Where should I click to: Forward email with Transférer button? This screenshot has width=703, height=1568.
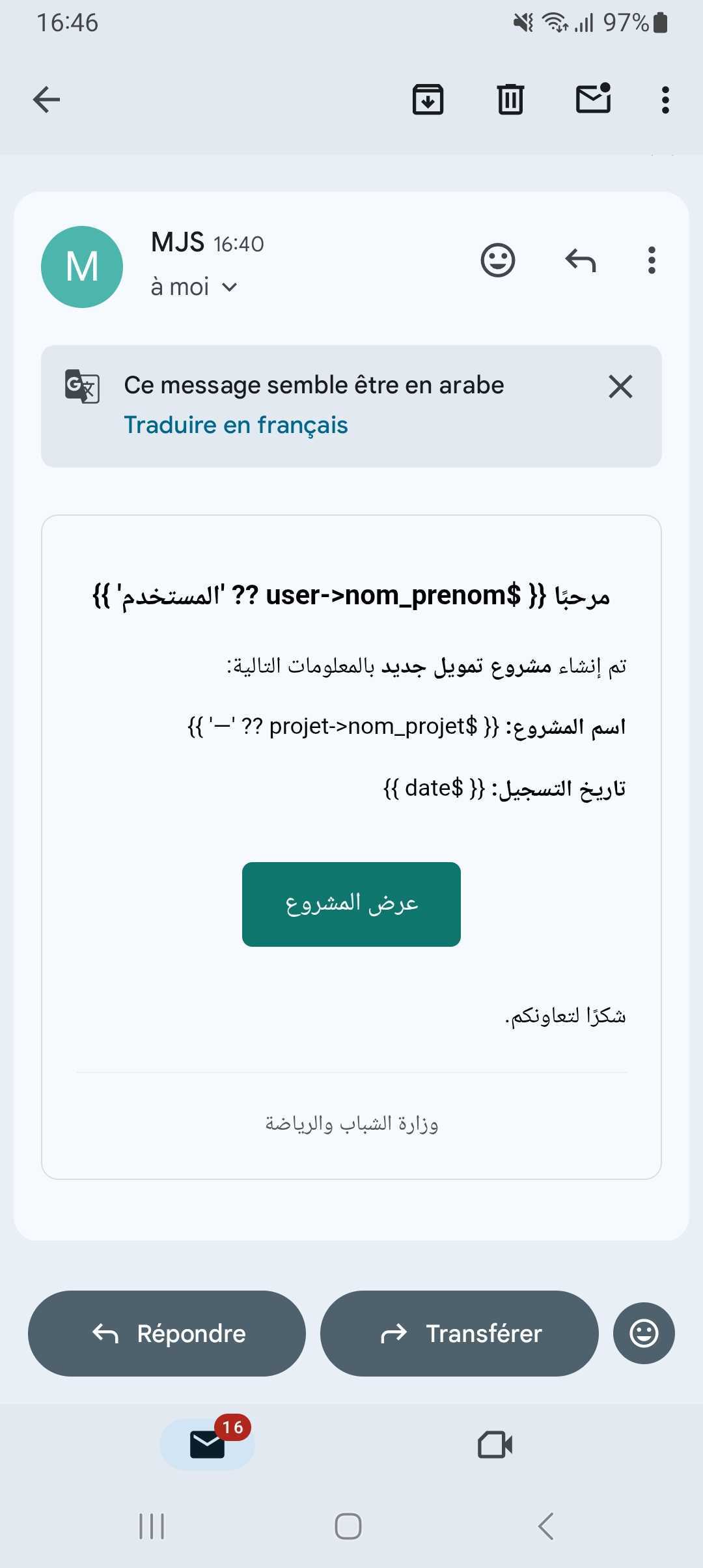click(460, 1334)
